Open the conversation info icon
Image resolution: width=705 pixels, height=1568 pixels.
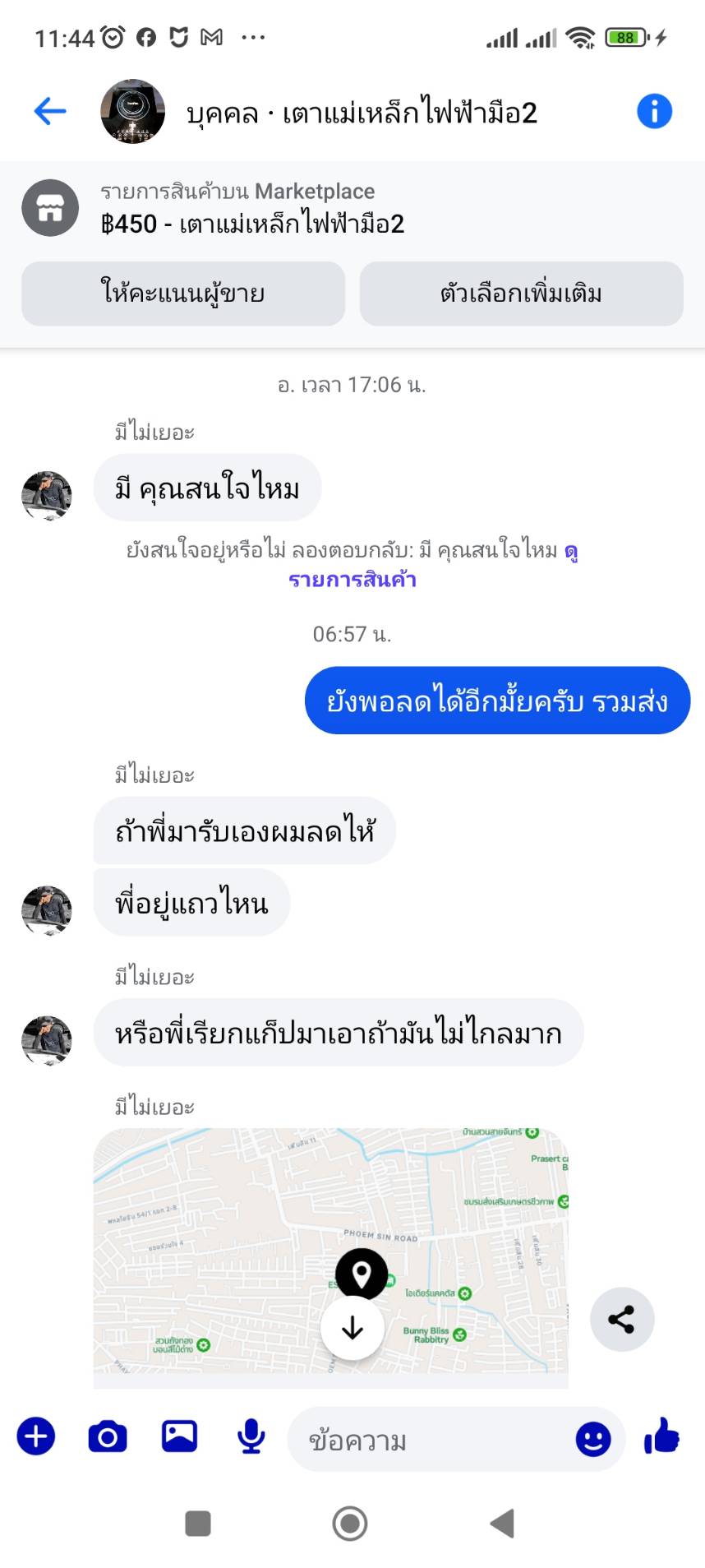pos(654,111)
